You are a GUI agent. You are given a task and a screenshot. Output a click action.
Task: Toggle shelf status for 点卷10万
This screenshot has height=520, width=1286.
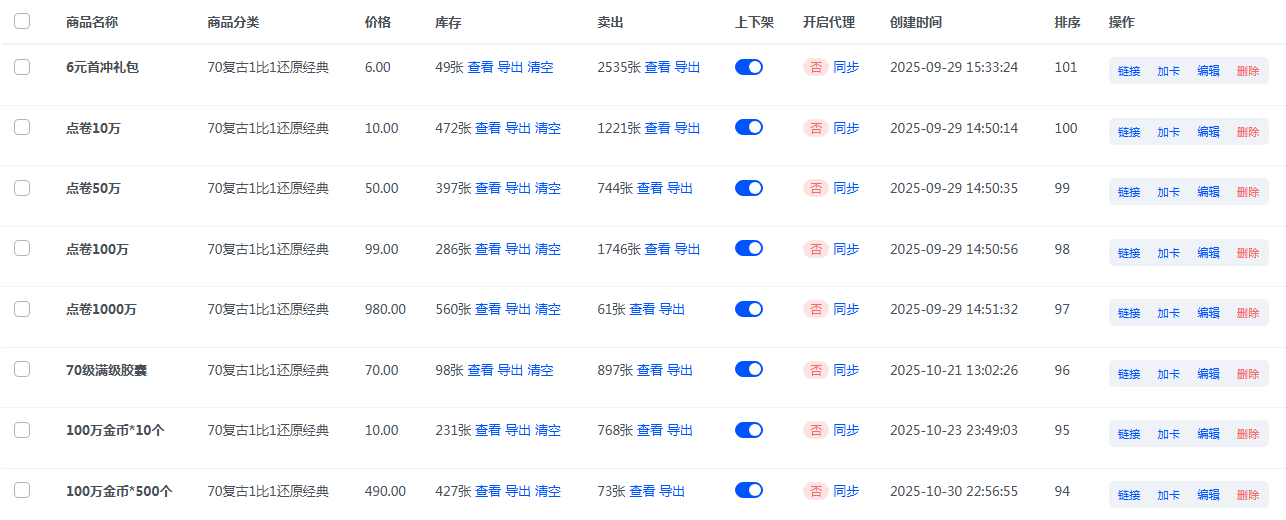[749, 128]
